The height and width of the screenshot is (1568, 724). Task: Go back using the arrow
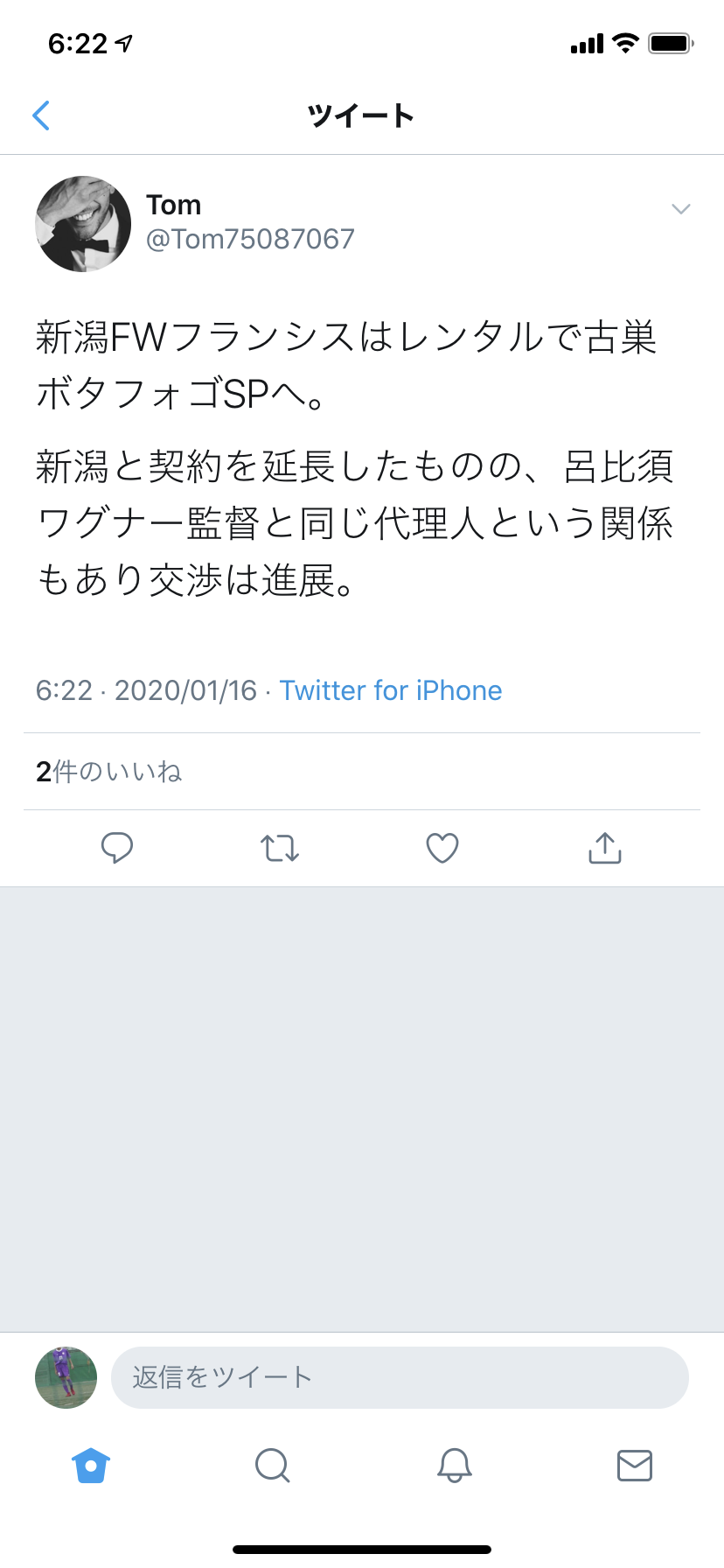(41, 115)
